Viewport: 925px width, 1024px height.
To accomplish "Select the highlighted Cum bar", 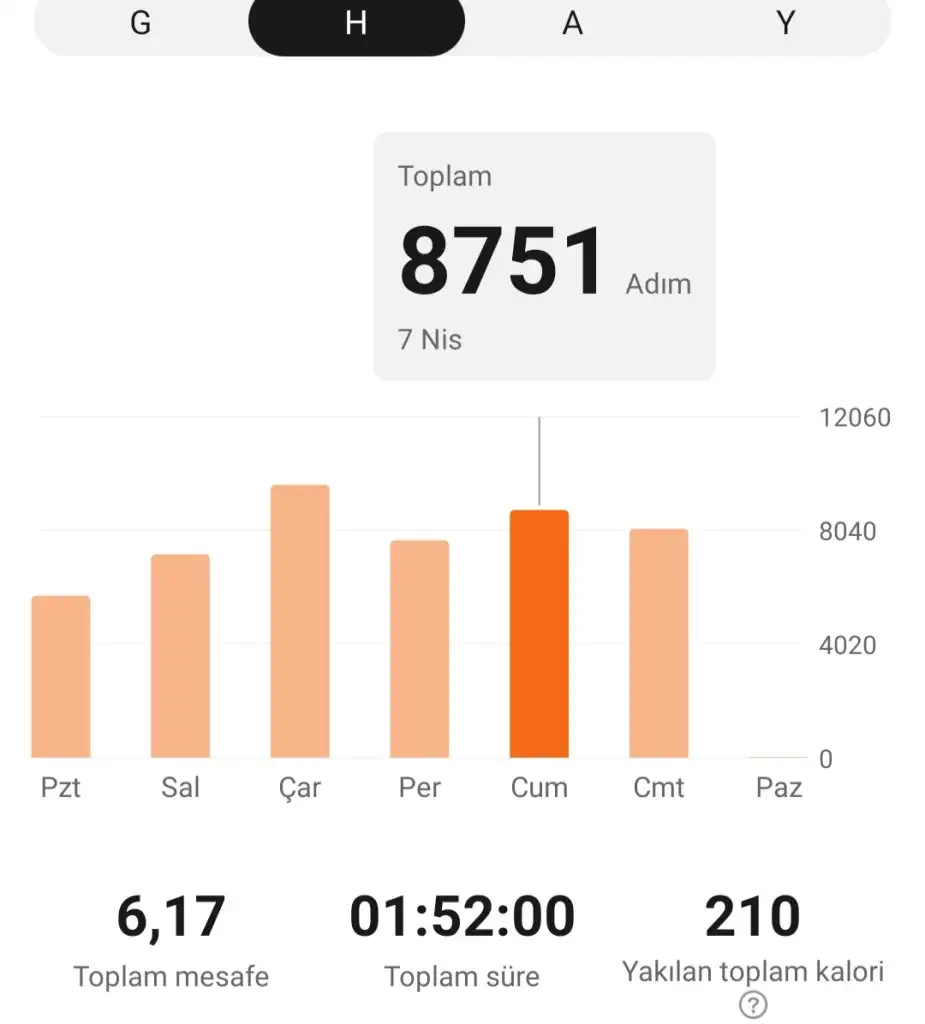I will point(539,634).
